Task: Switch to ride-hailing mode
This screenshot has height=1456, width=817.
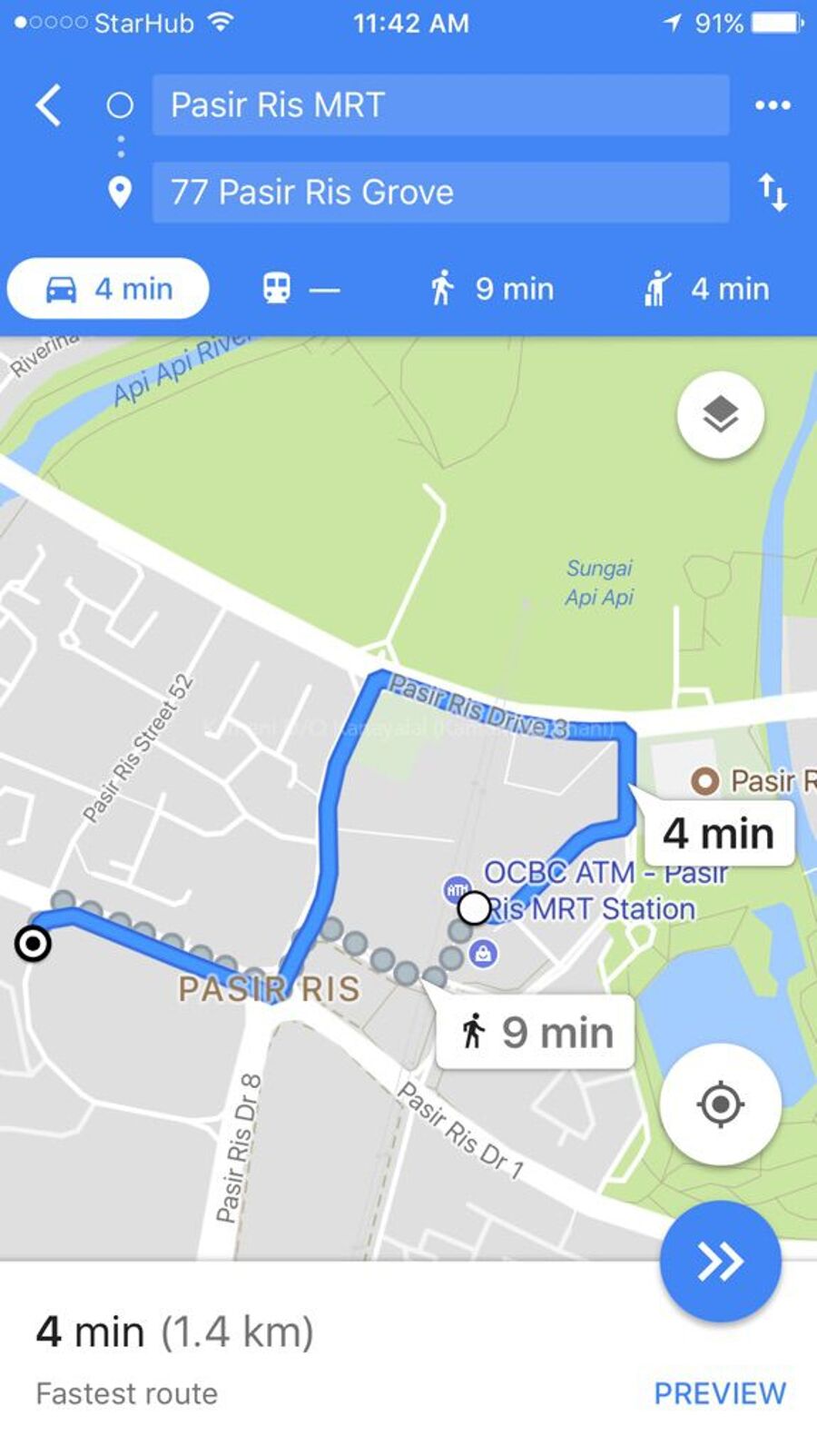Action: 706,289
